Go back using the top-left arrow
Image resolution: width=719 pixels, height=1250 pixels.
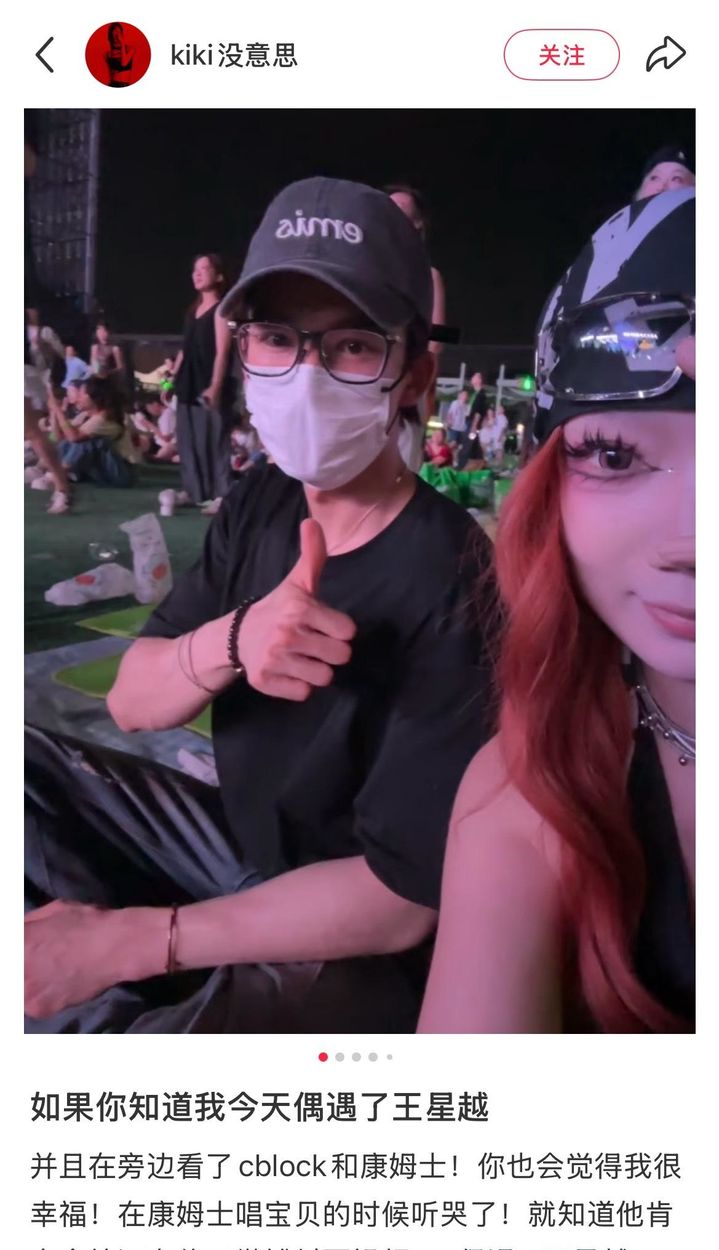45,55
